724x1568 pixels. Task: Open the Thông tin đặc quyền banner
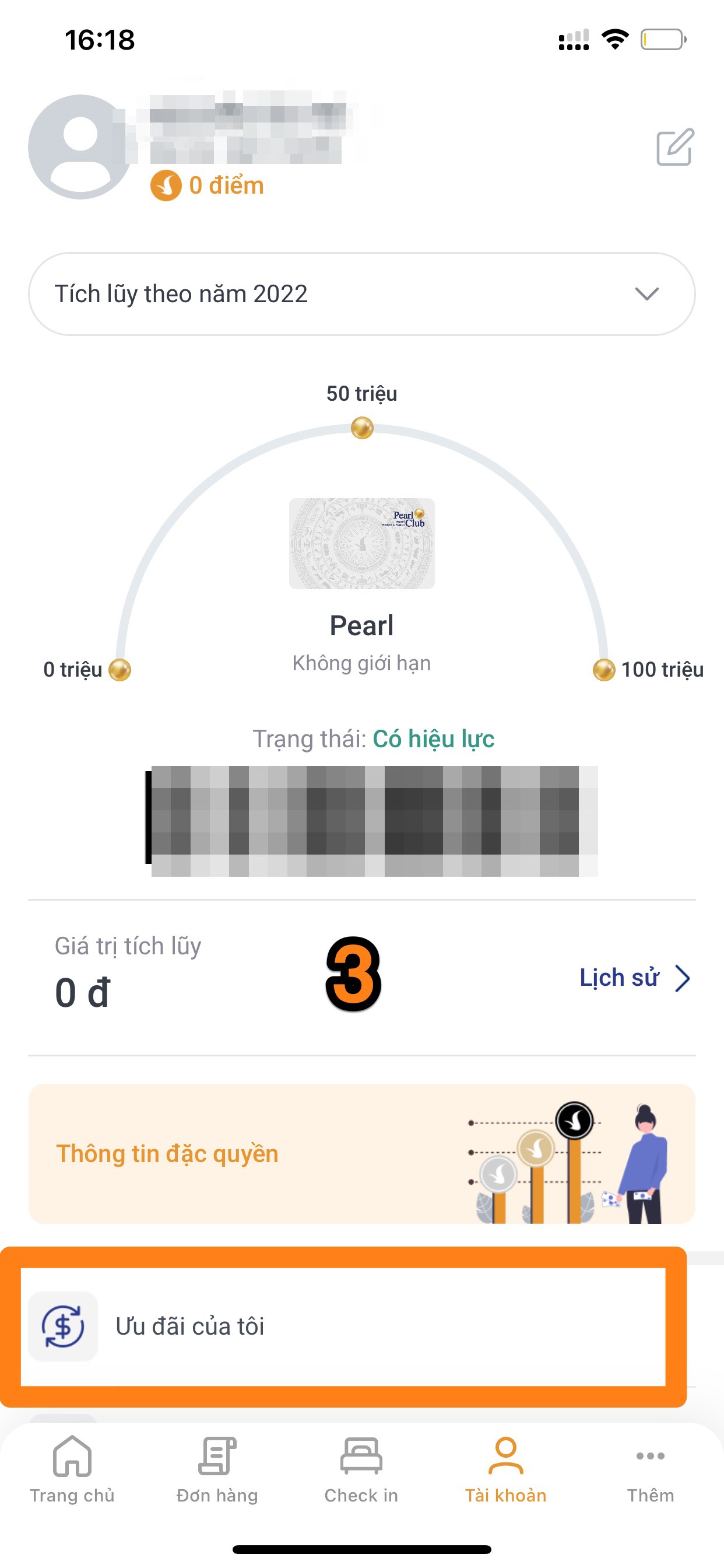pos(361,1153)
